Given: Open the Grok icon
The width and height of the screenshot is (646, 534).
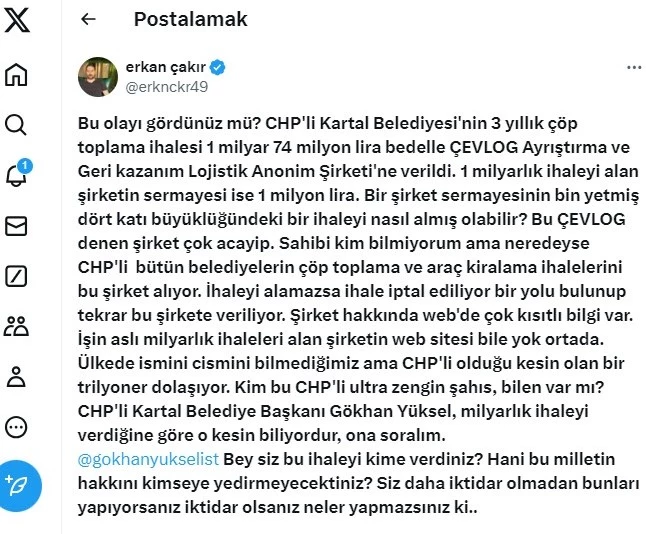Looking at the screenshot, I should [x=17, y=276].
